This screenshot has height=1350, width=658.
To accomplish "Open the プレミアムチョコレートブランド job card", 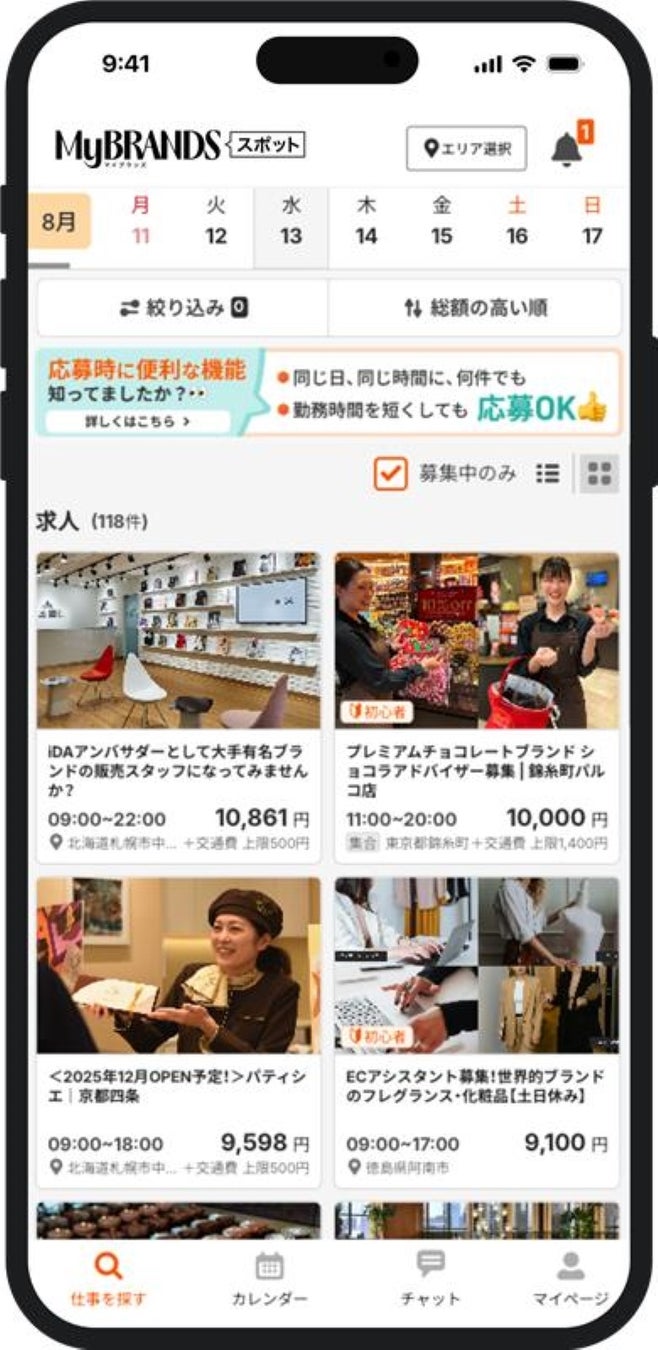I will pyautogui.click(x=476, y=706).
